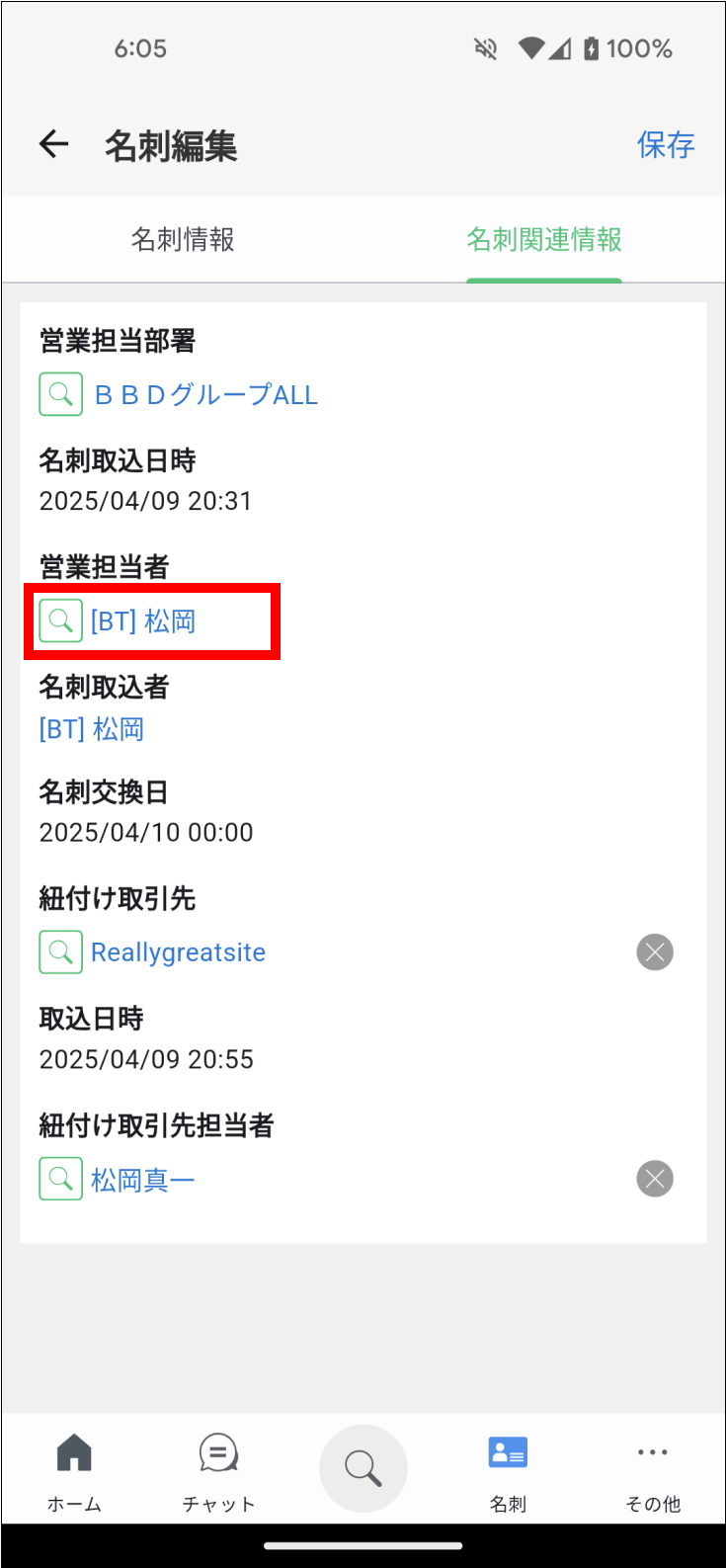Switch to the 名刺 tab
This screenshot has width=726, height=1568.
click(x=508, y=1472)
